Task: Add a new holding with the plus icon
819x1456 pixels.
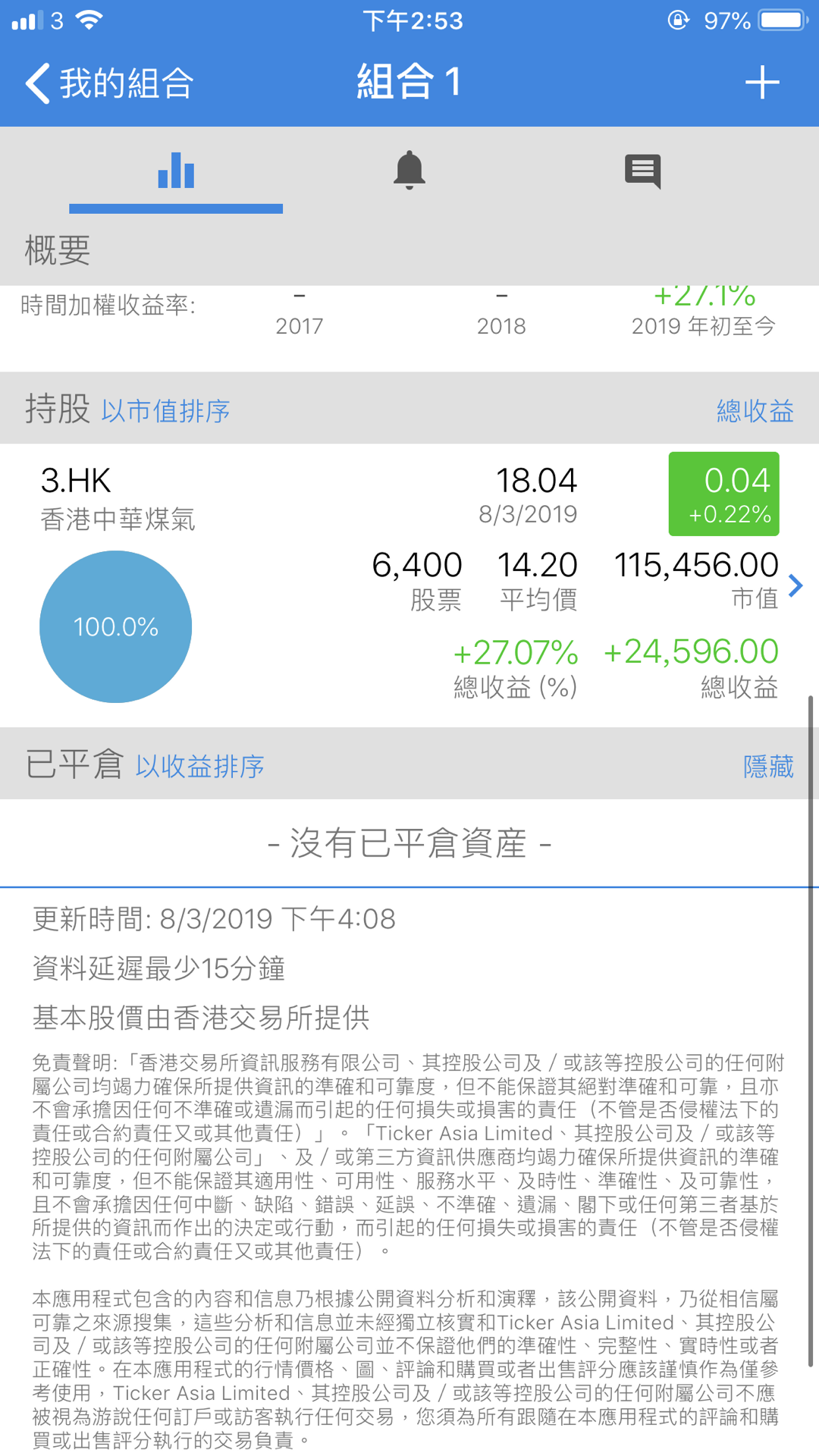Action: pyautogui.click(x=762, y=83)
